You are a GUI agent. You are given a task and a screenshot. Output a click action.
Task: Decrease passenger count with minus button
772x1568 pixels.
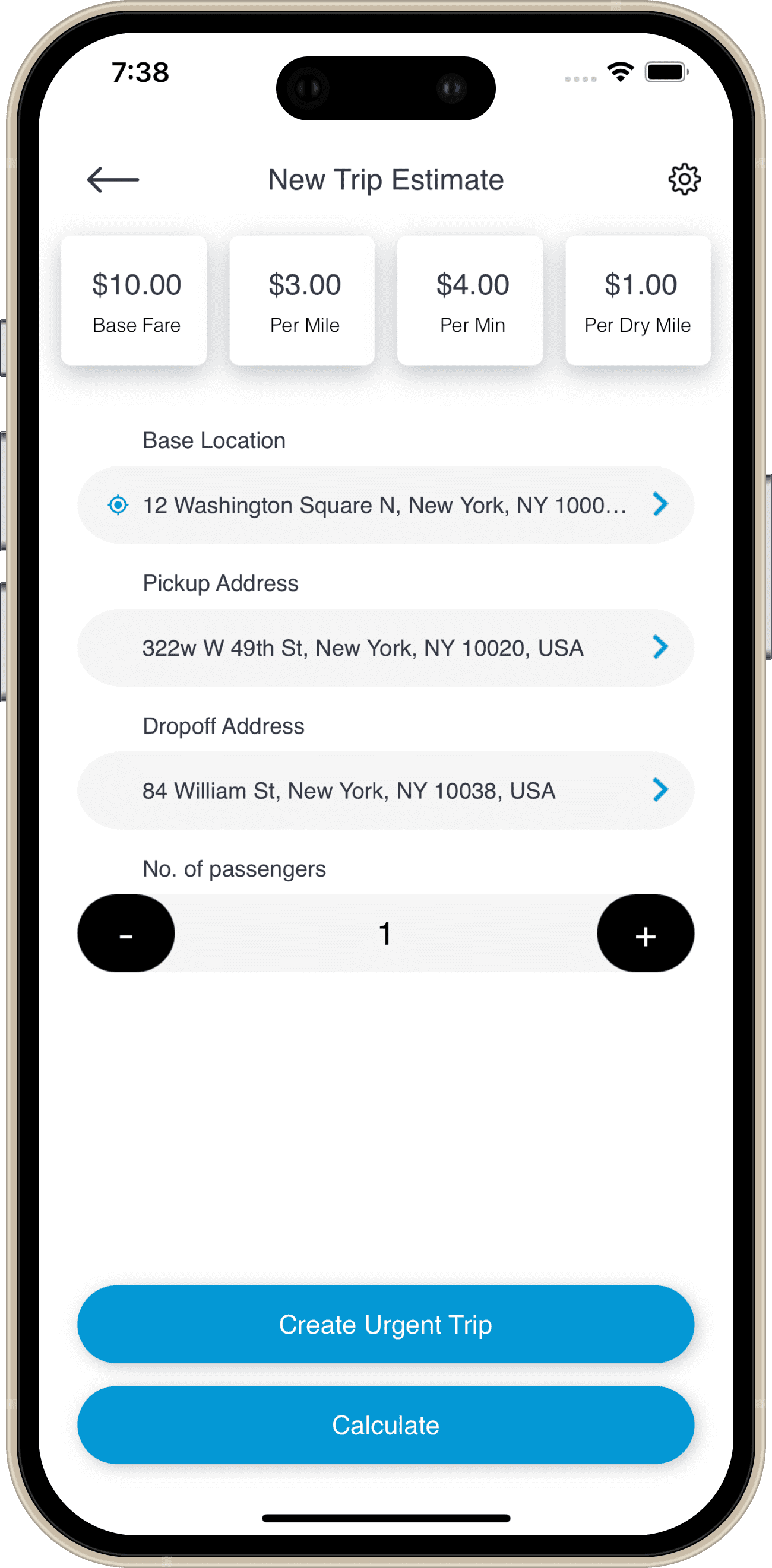pyautogui.click(x=126, y=933)
